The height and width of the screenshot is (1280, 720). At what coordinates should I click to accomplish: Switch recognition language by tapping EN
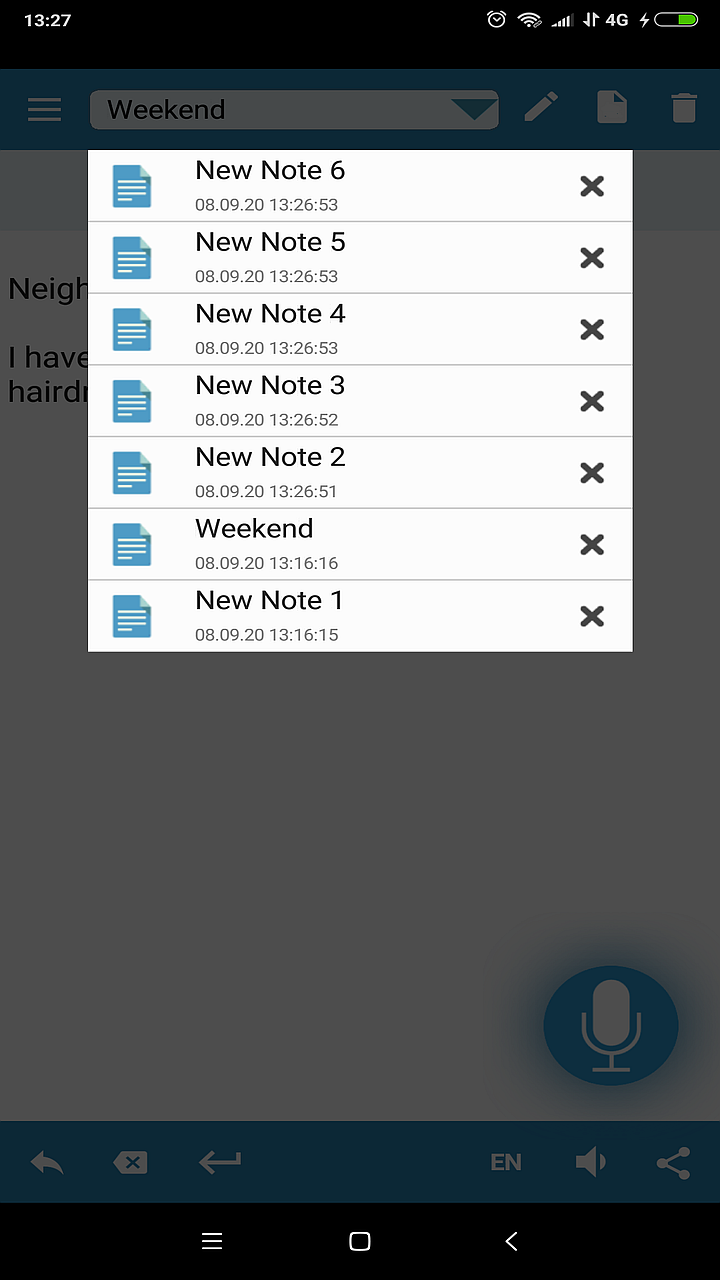point(505,1161)
